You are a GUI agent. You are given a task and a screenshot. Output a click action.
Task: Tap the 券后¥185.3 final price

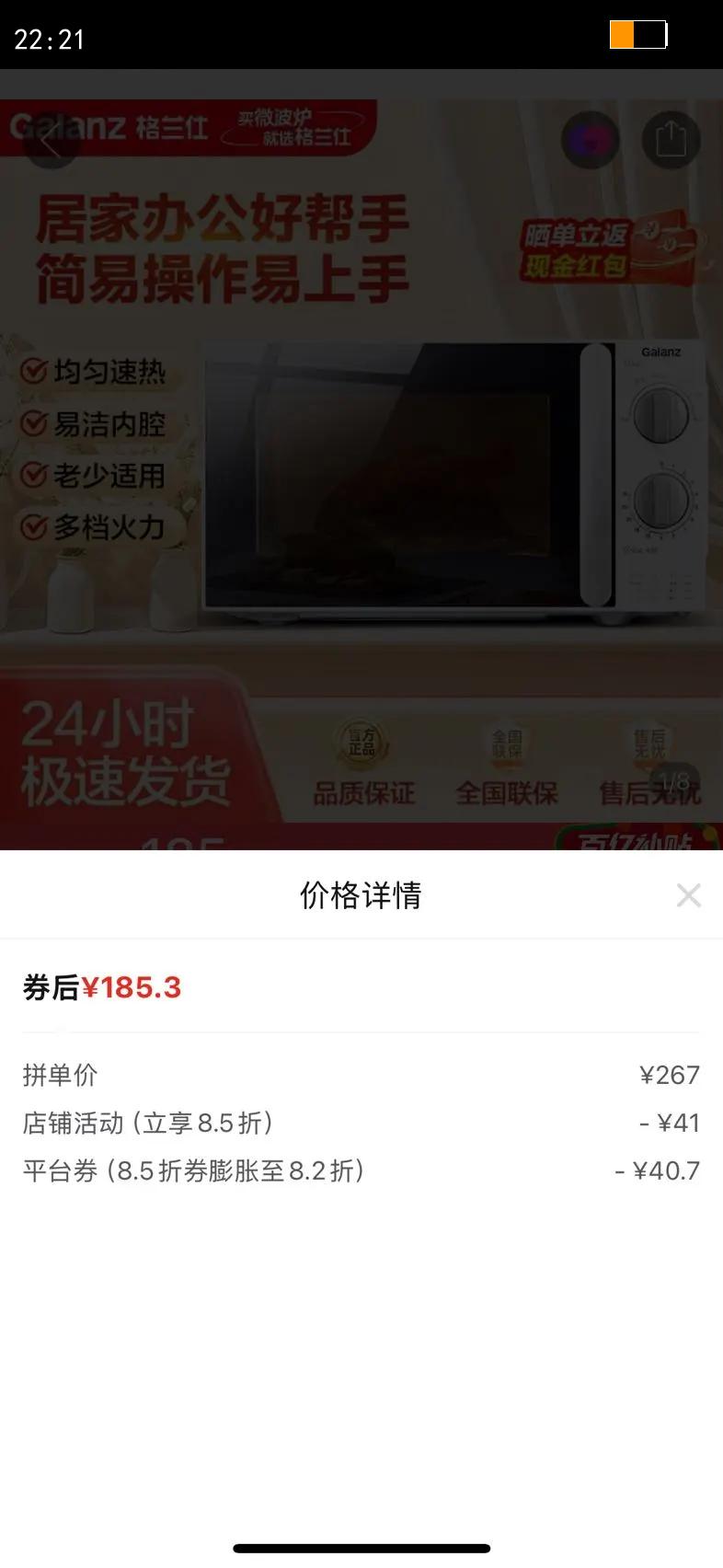pos(101,987)
